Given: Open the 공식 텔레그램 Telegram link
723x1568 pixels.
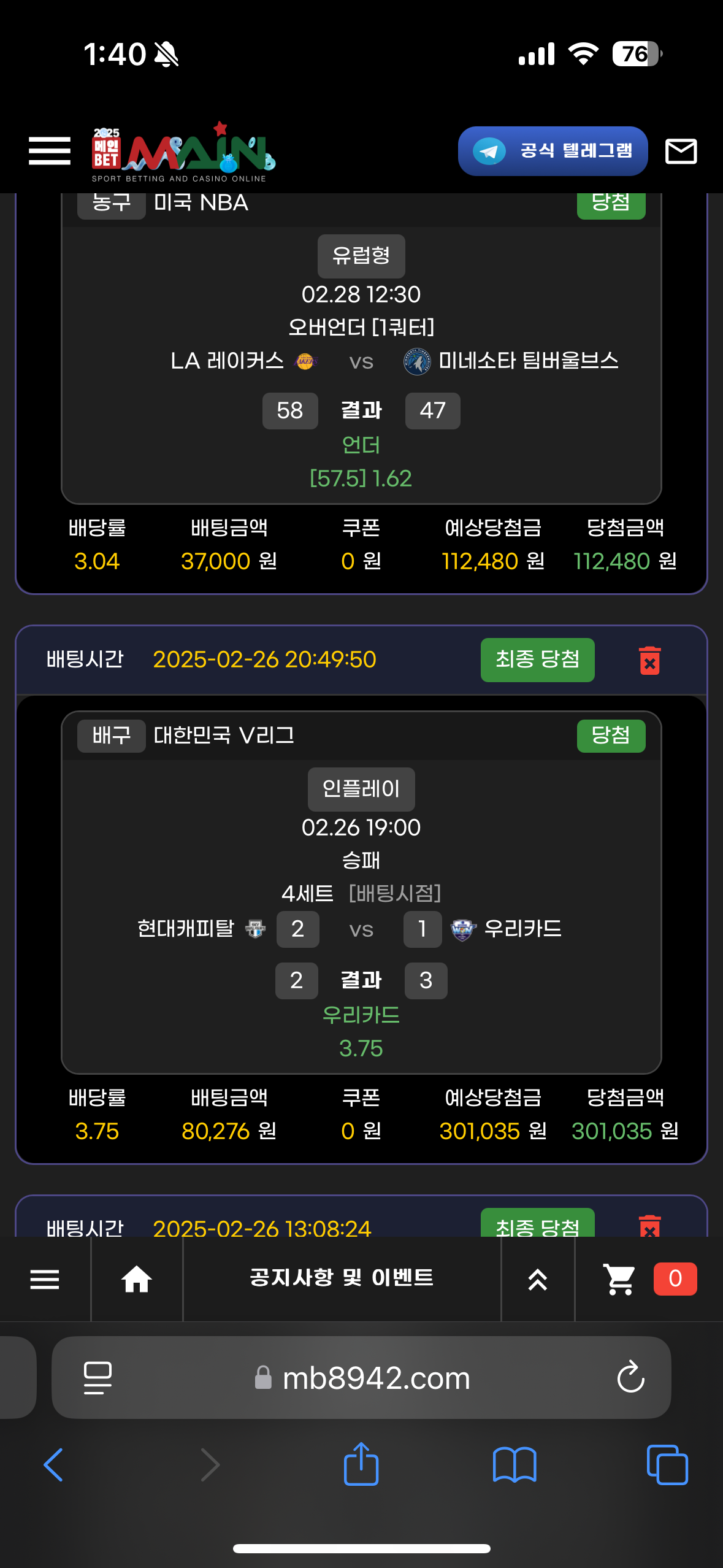Looking at the screenshot, I should tap(553, 151).
